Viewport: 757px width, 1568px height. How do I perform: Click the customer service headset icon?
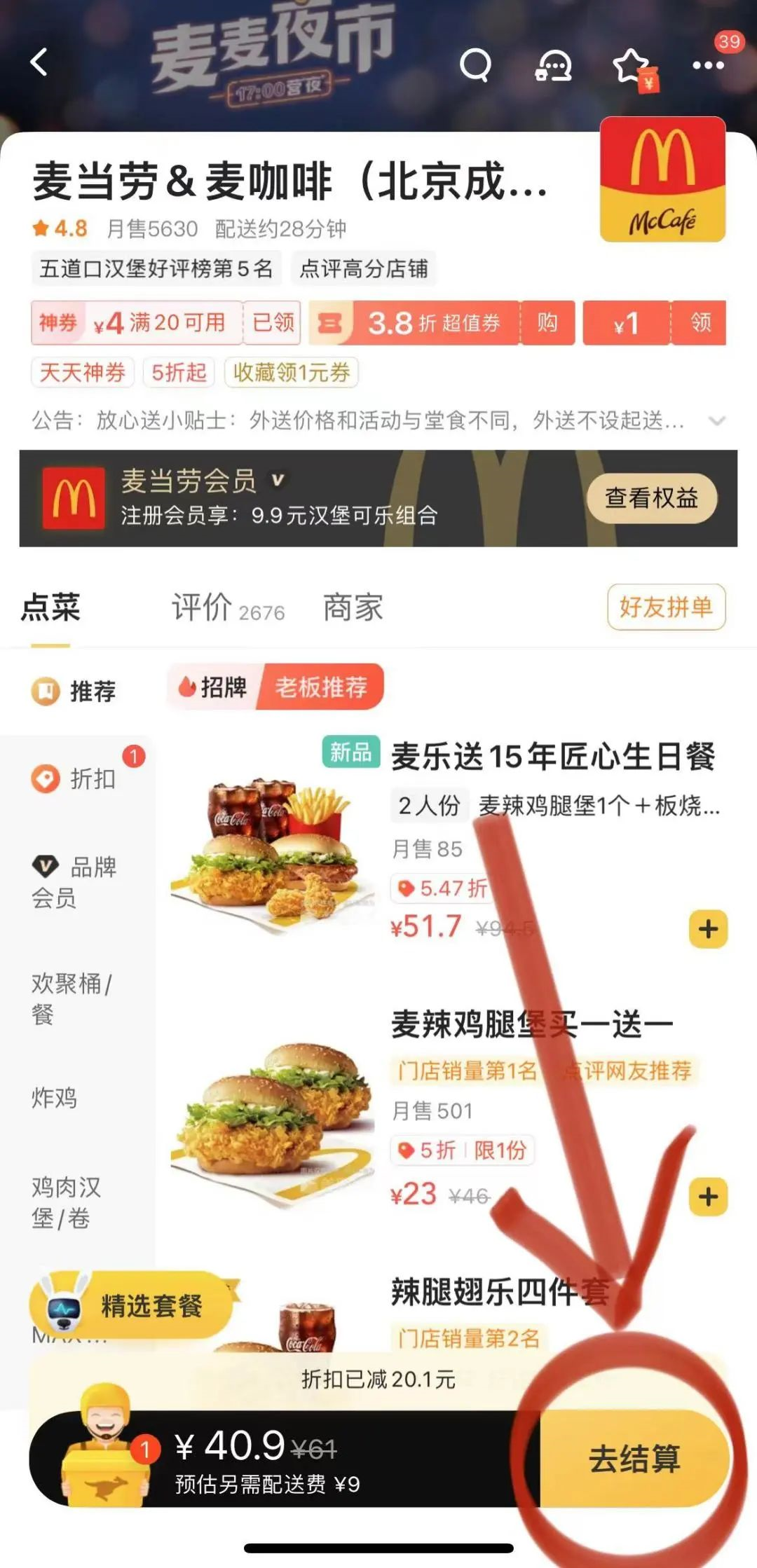(554, 65)
